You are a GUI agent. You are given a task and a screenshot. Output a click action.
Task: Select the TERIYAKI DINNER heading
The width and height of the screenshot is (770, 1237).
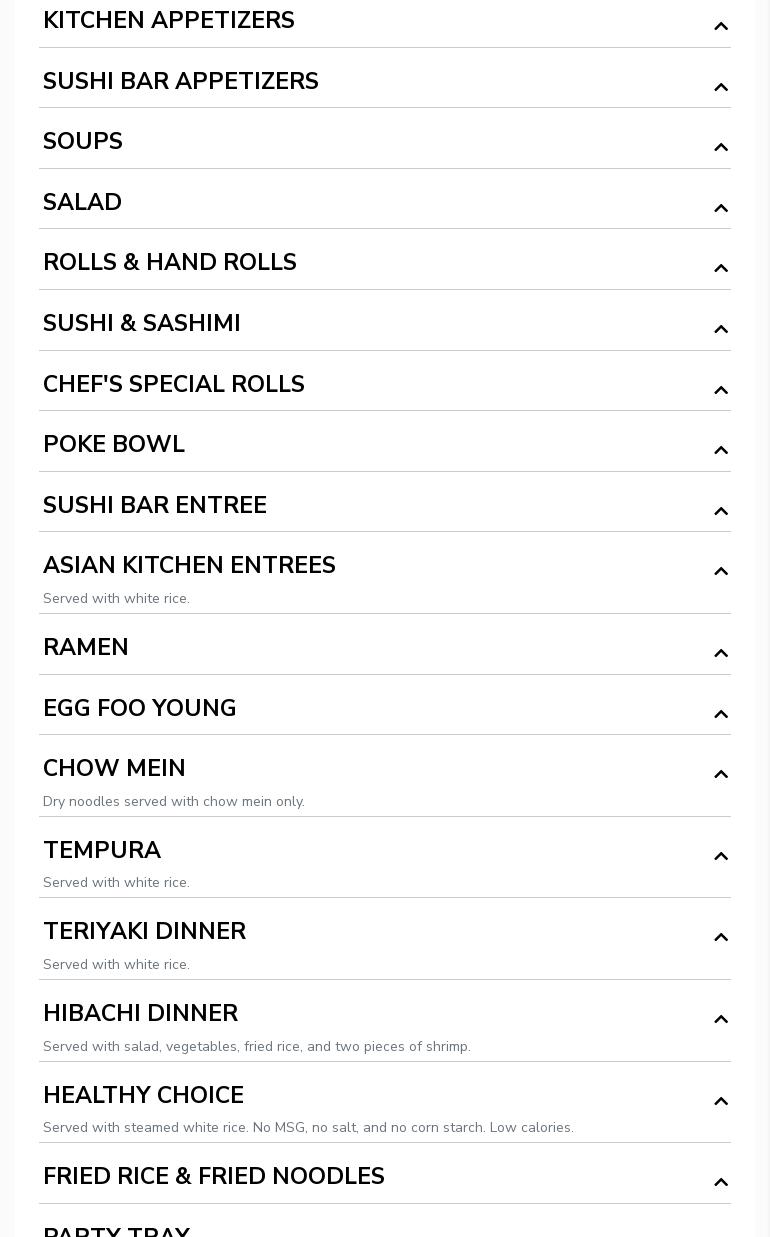tap(145, 931)
